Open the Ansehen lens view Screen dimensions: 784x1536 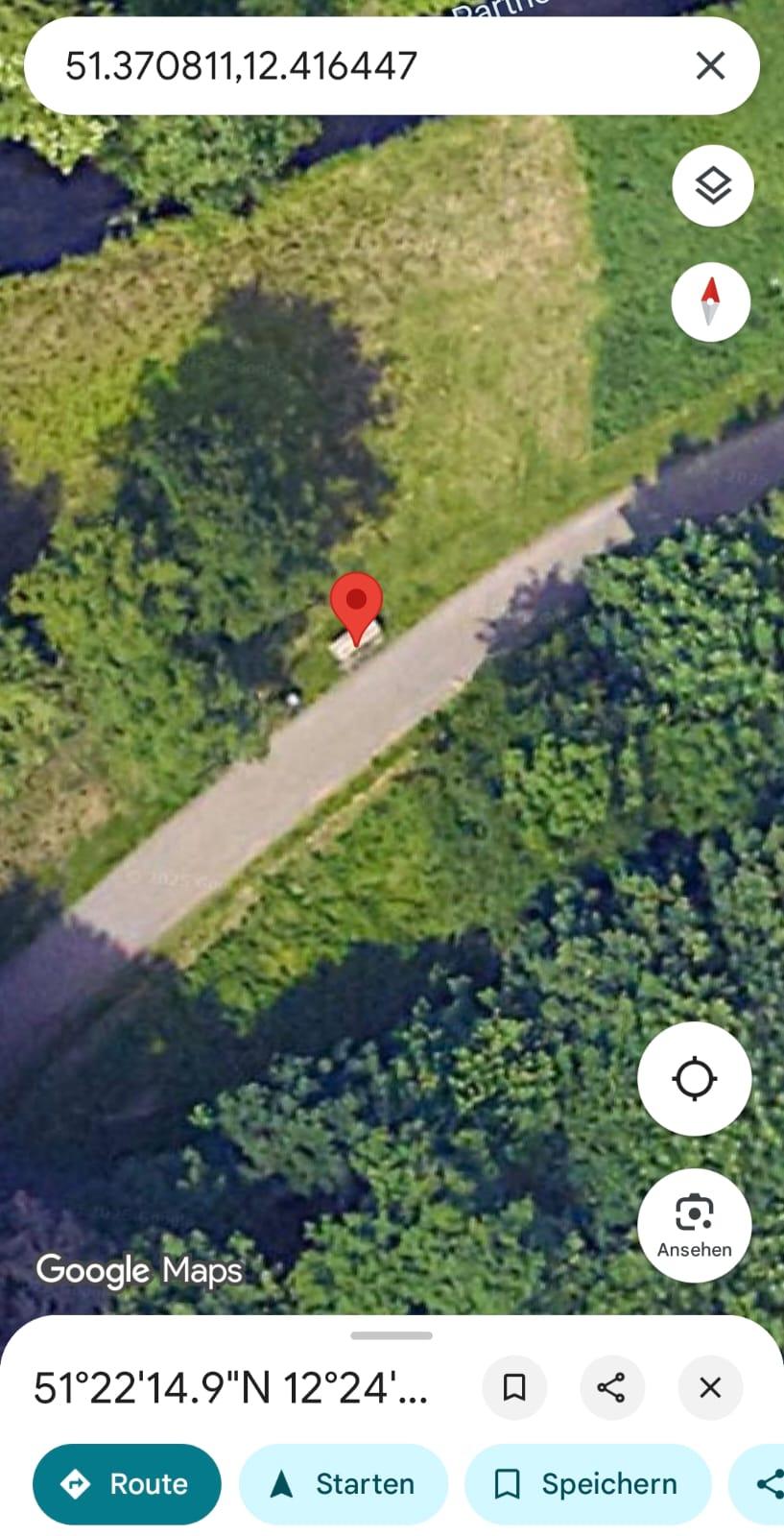(x=694, y=1225)
